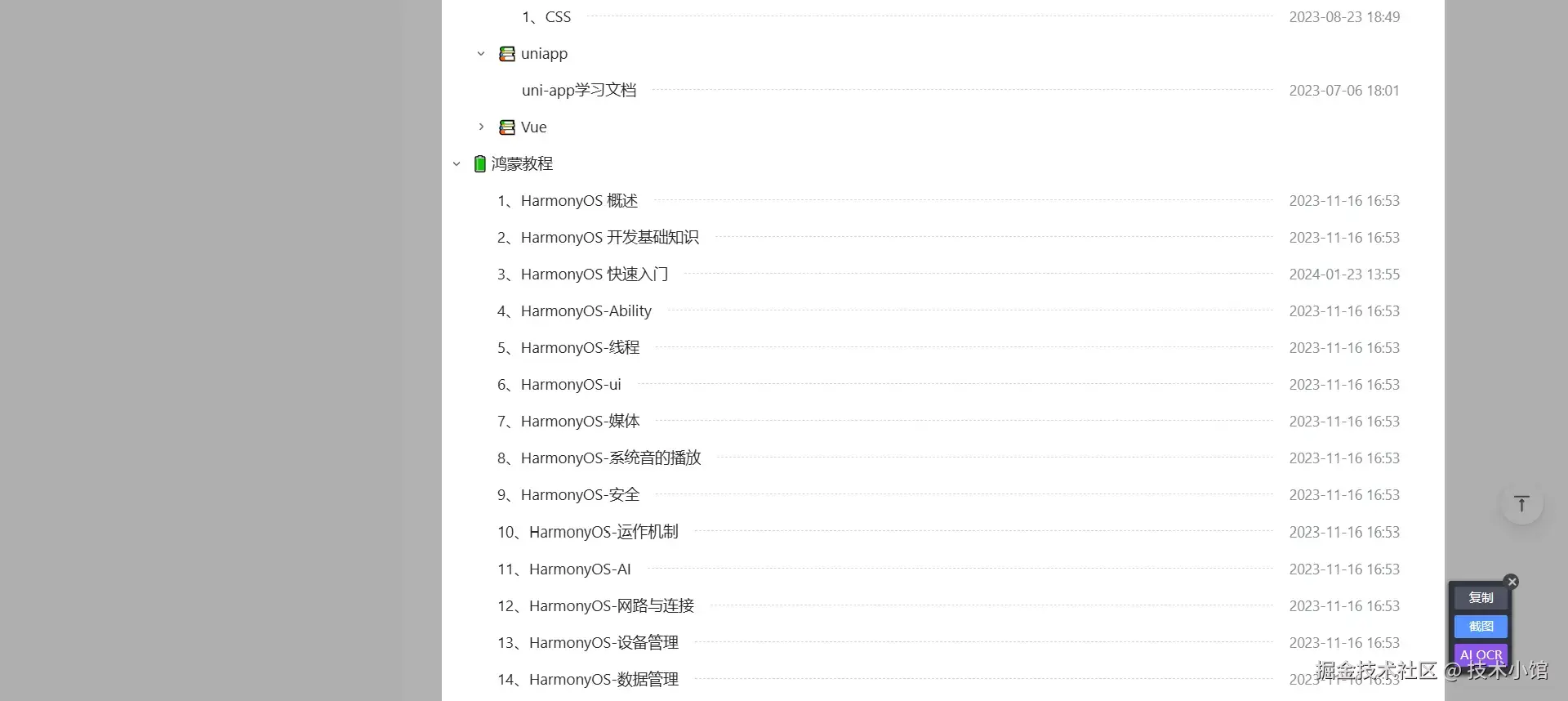
Task: Tap the back-to-top arrow button
Action: click(x=1521, y=504)
